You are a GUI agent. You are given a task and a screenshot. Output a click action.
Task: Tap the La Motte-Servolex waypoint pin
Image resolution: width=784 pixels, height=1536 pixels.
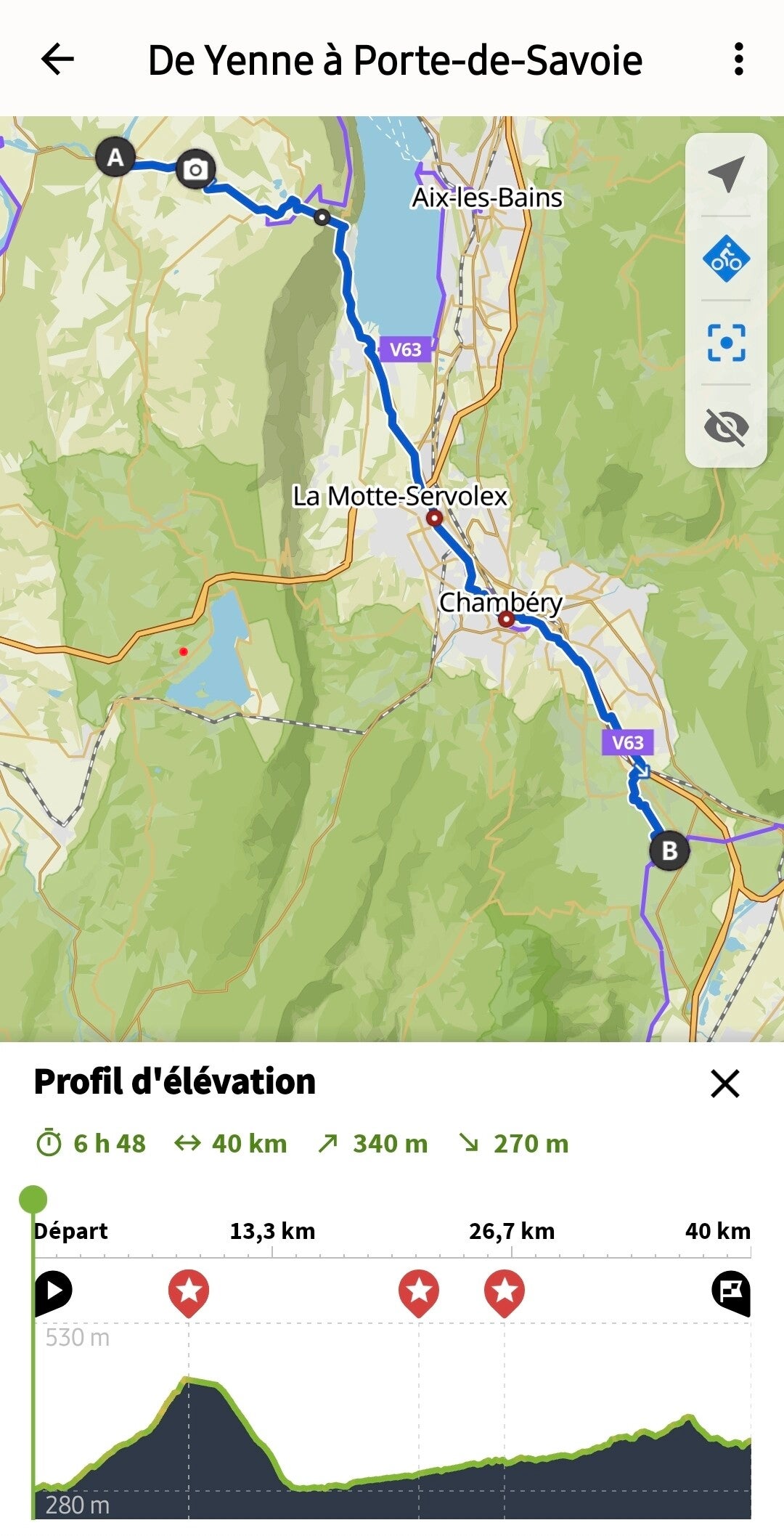(434, 518)
